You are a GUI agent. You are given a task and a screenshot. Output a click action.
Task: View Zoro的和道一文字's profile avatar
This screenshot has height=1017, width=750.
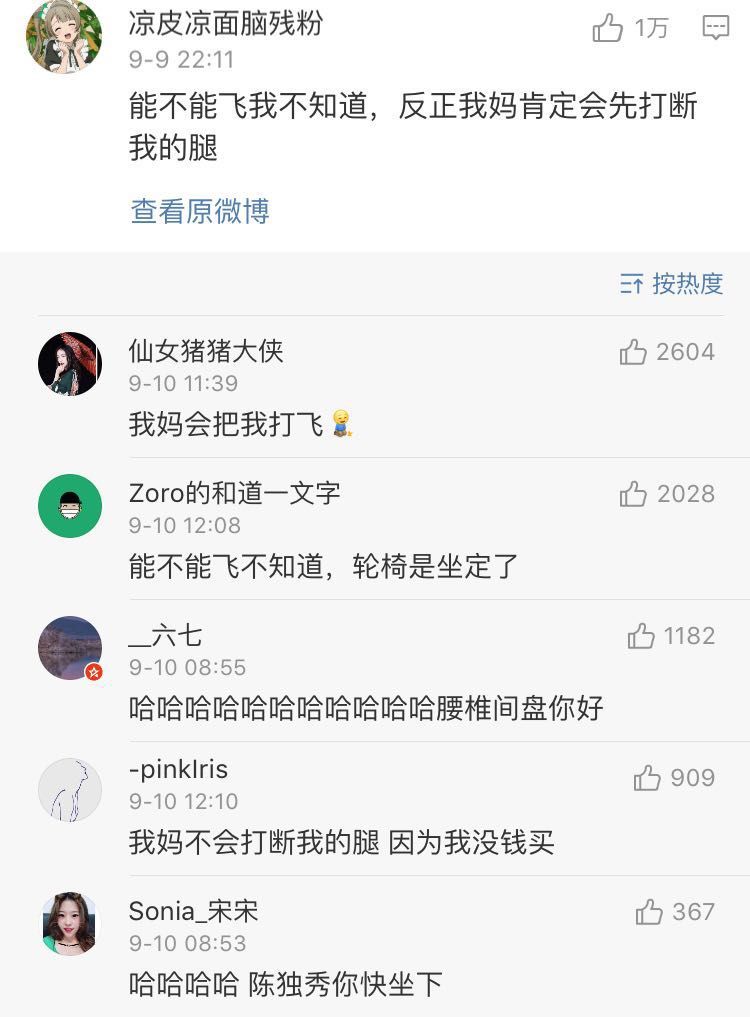(70, 506)
